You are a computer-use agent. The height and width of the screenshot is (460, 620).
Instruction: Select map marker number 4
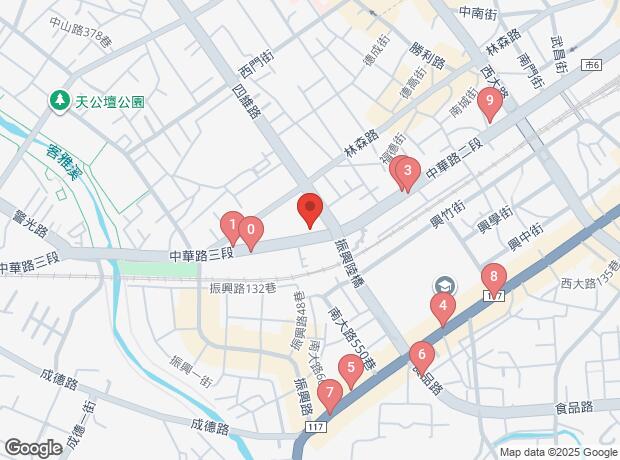pyautogui.click(x=443, y=307)
